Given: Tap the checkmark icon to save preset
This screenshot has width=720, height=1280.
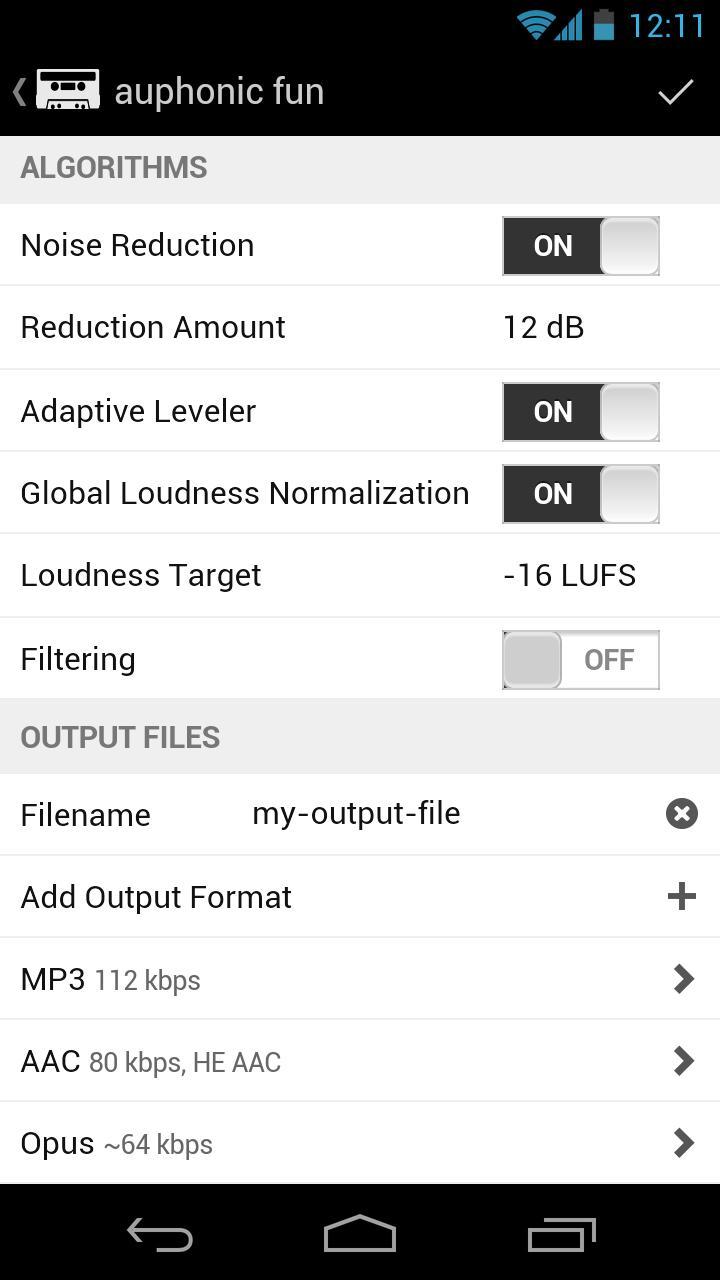Looking at the screenshot, I should click(676, 90).
